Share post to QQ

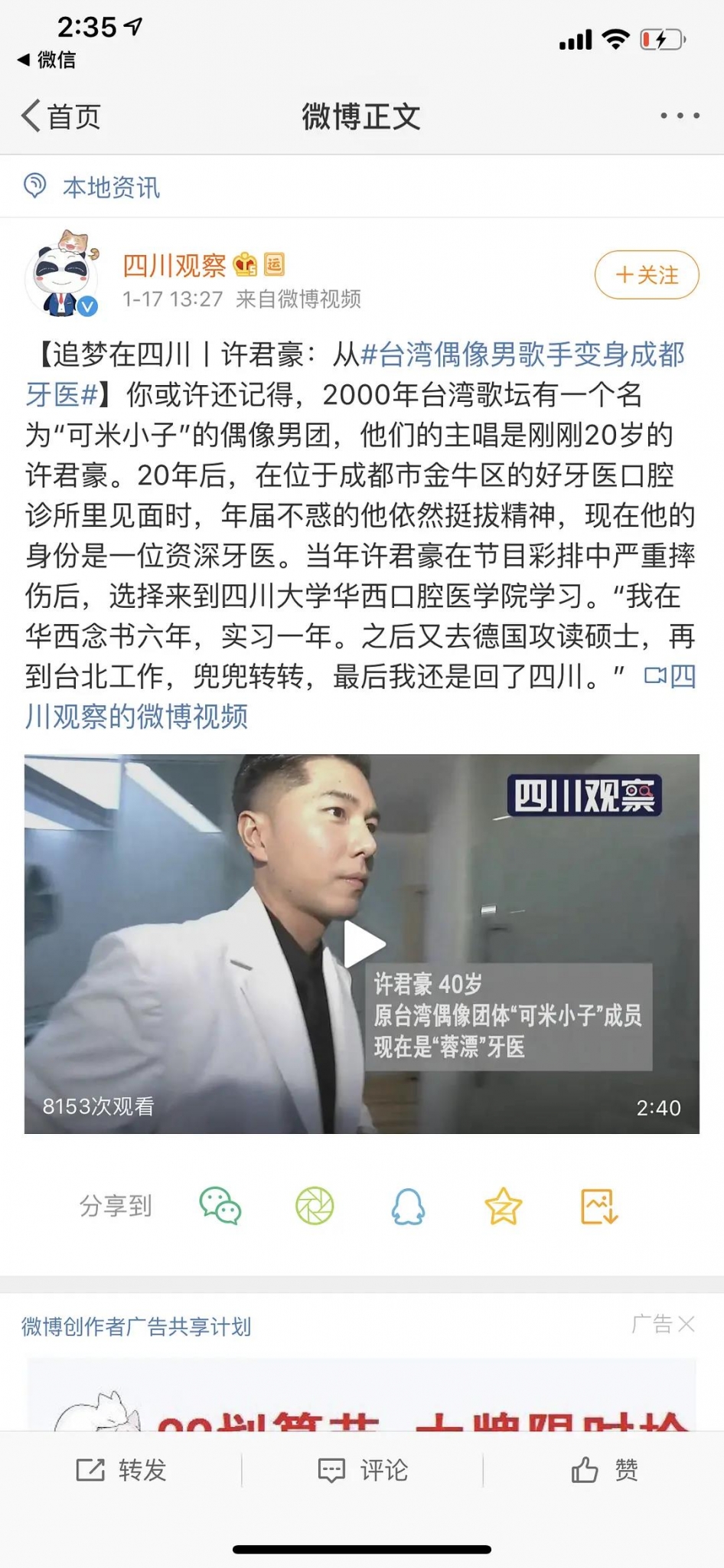tap(409, 1206)
